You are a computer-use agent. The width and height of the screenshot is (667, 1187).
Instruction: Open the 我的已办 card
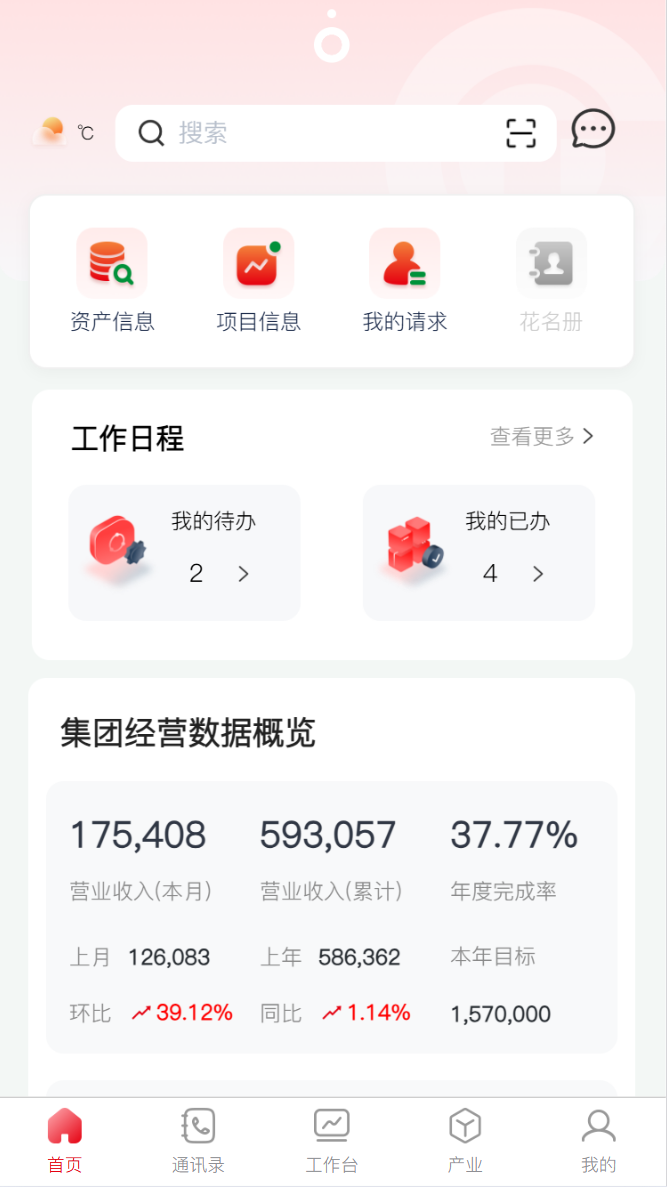pyautogui.click(x=478, y=552)
